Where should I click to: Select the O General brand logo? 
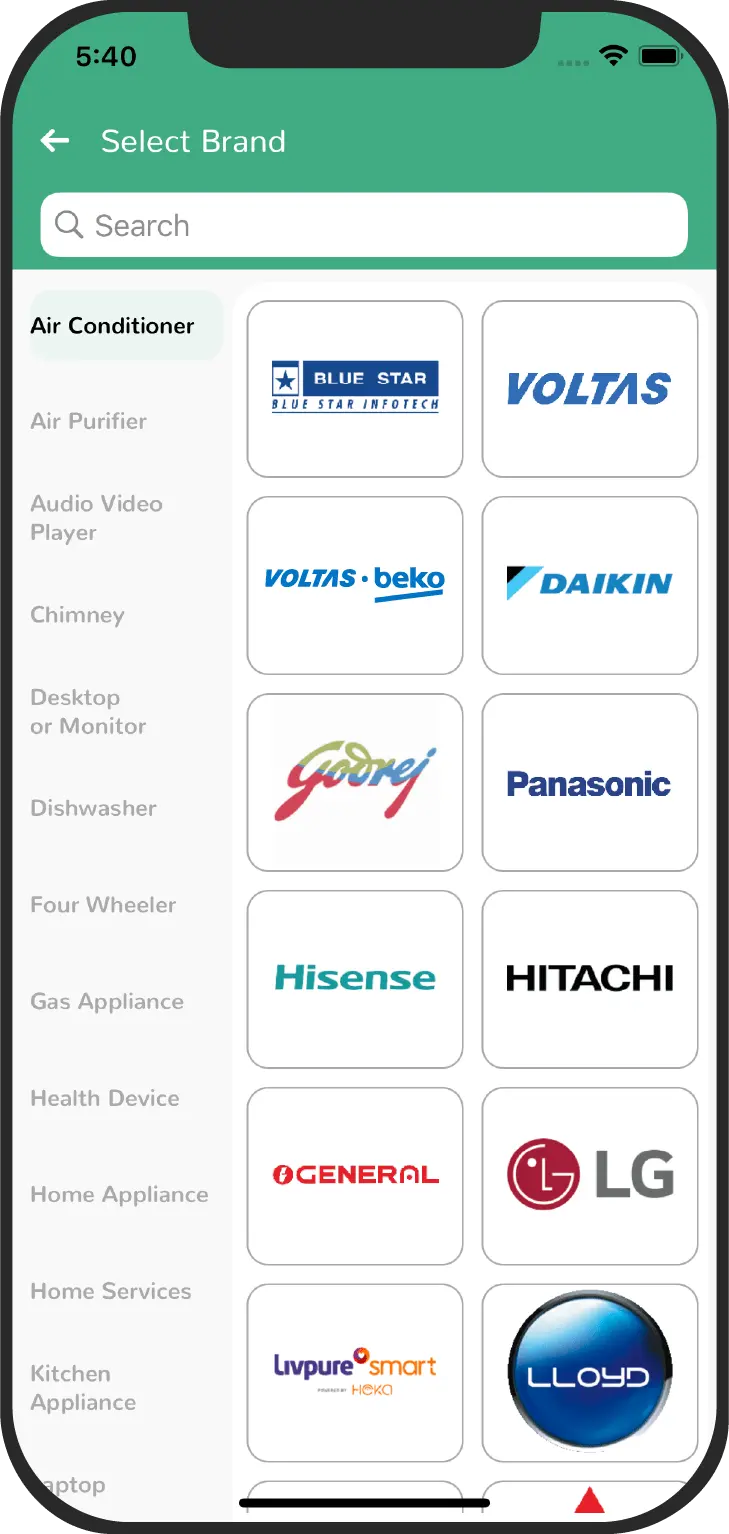(x=354, y=1175)
